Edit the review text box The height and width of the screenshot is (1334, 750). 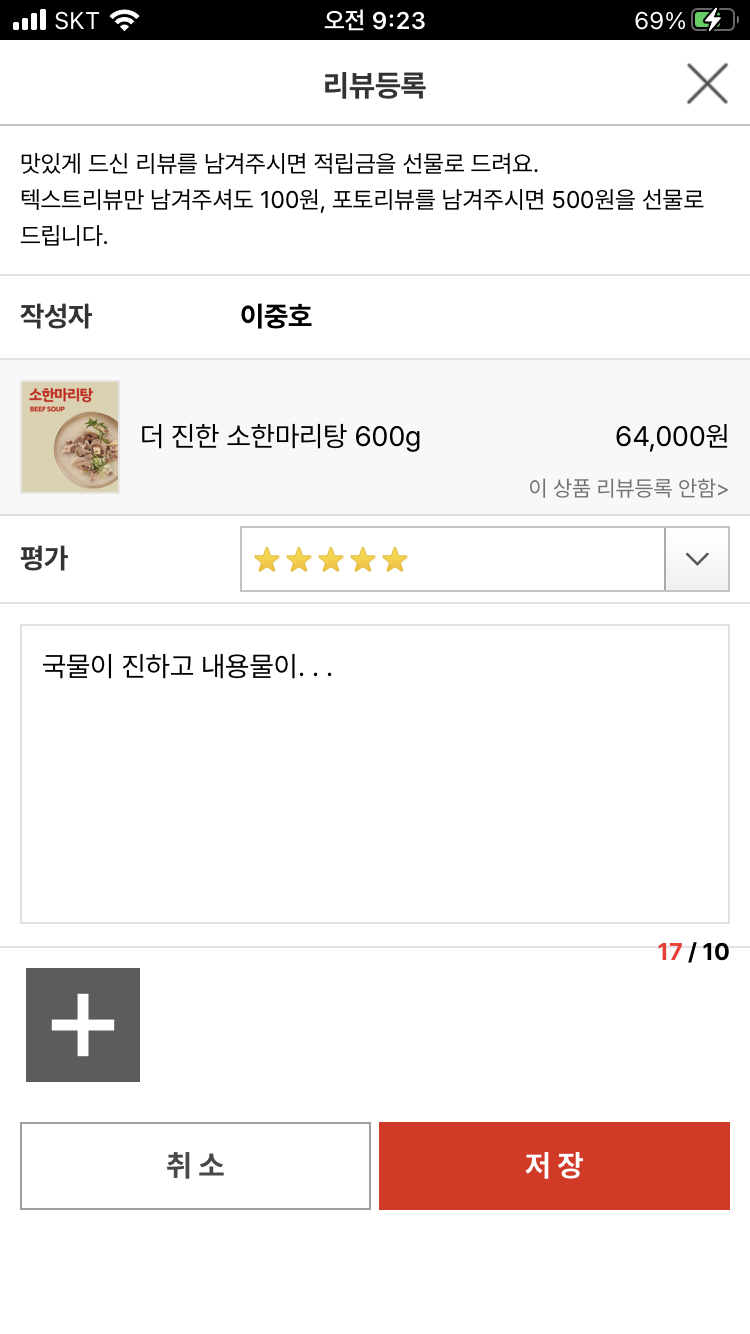(375, 774)
